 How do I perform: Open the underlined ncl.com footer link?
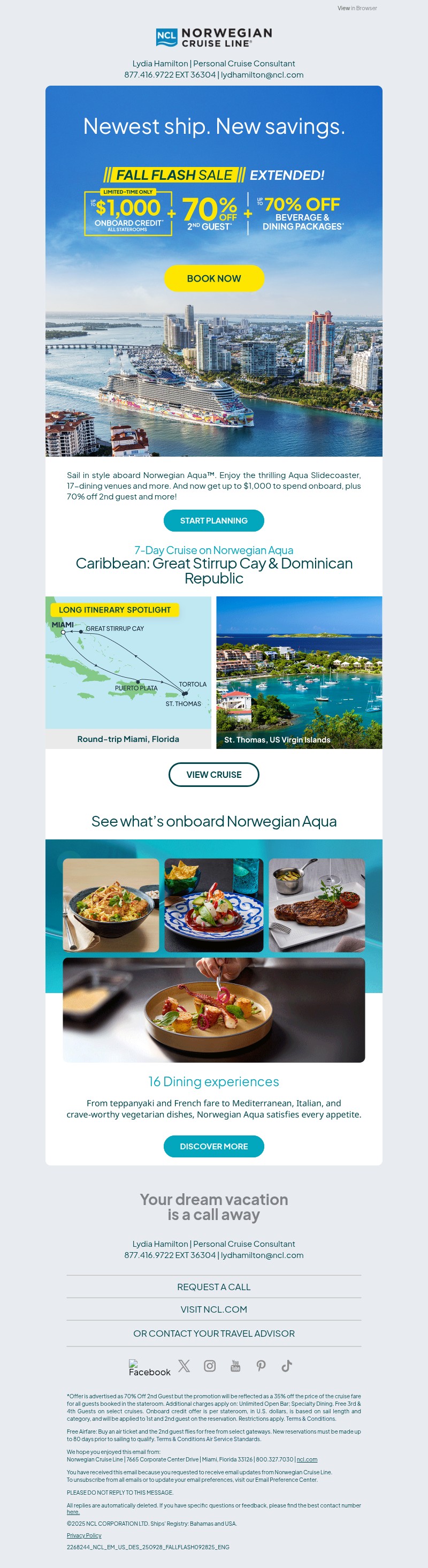[307, 1459]
